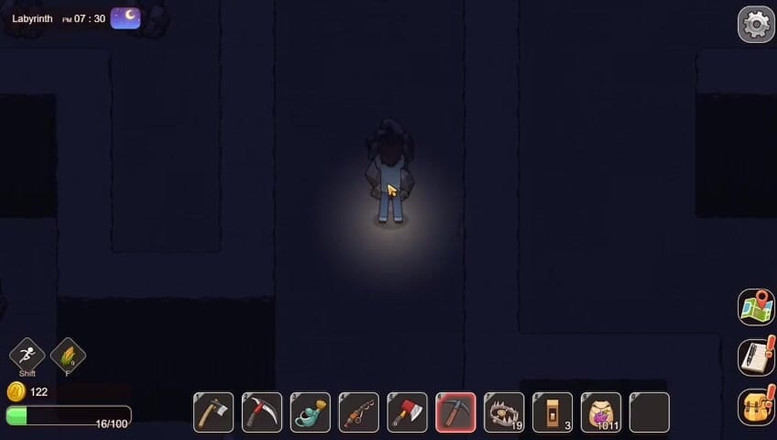Select the stone axe in hotbar
This screenshot has width=777, height=440.
tap(213, 412)
